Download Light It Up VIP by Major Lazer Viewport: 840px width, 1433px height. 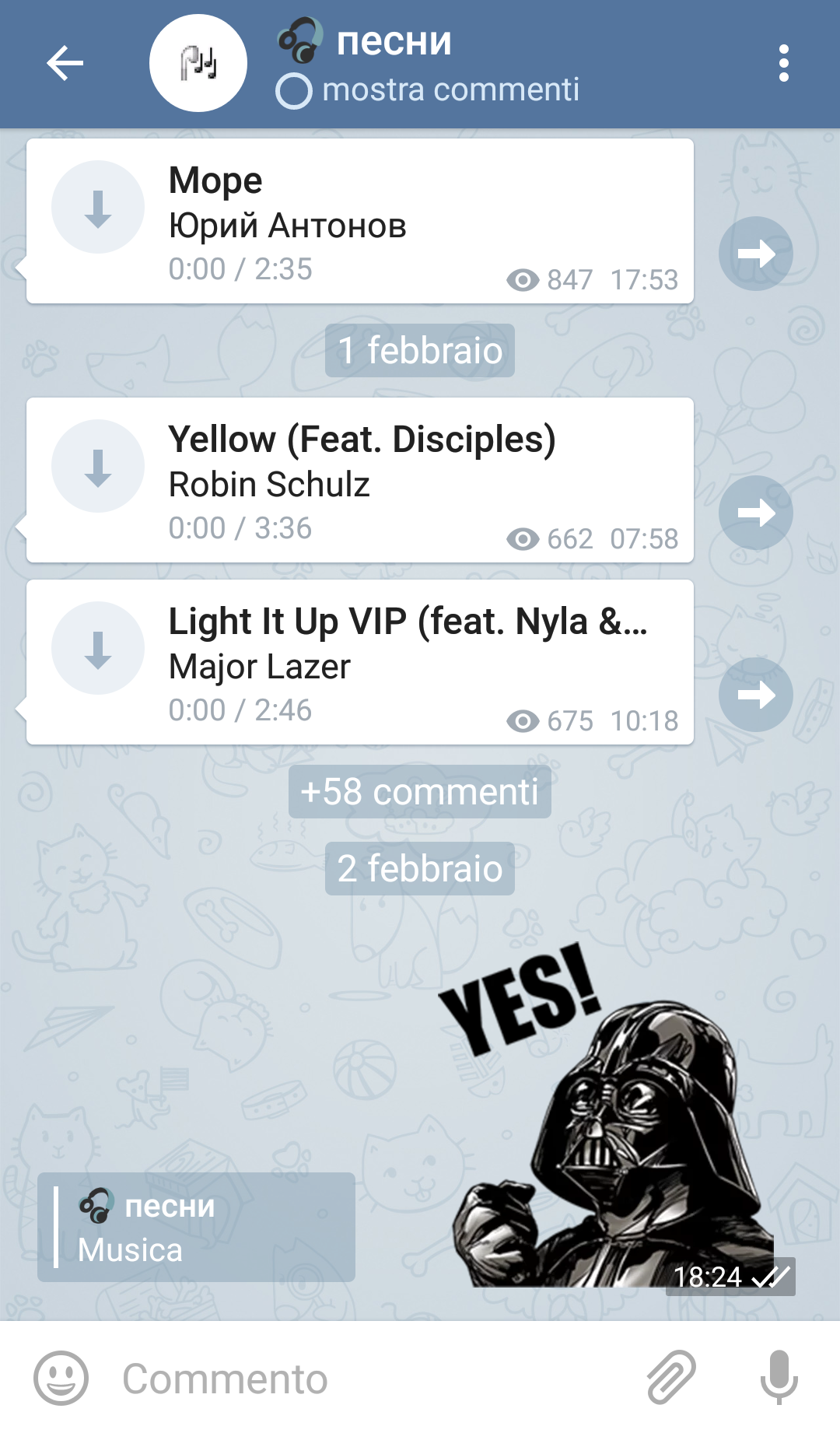click(98, 648)
